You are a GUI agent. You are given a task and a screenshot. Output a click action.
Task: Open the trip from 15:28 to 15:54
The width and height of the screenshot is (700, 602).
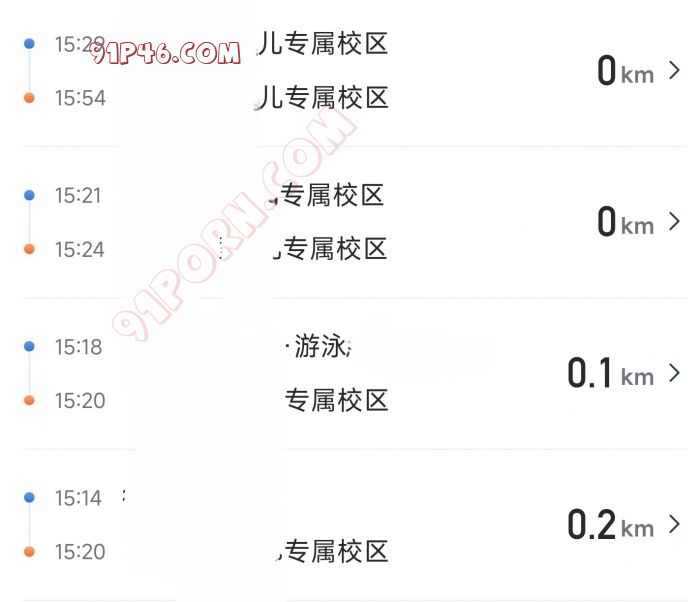click(673, 71)
